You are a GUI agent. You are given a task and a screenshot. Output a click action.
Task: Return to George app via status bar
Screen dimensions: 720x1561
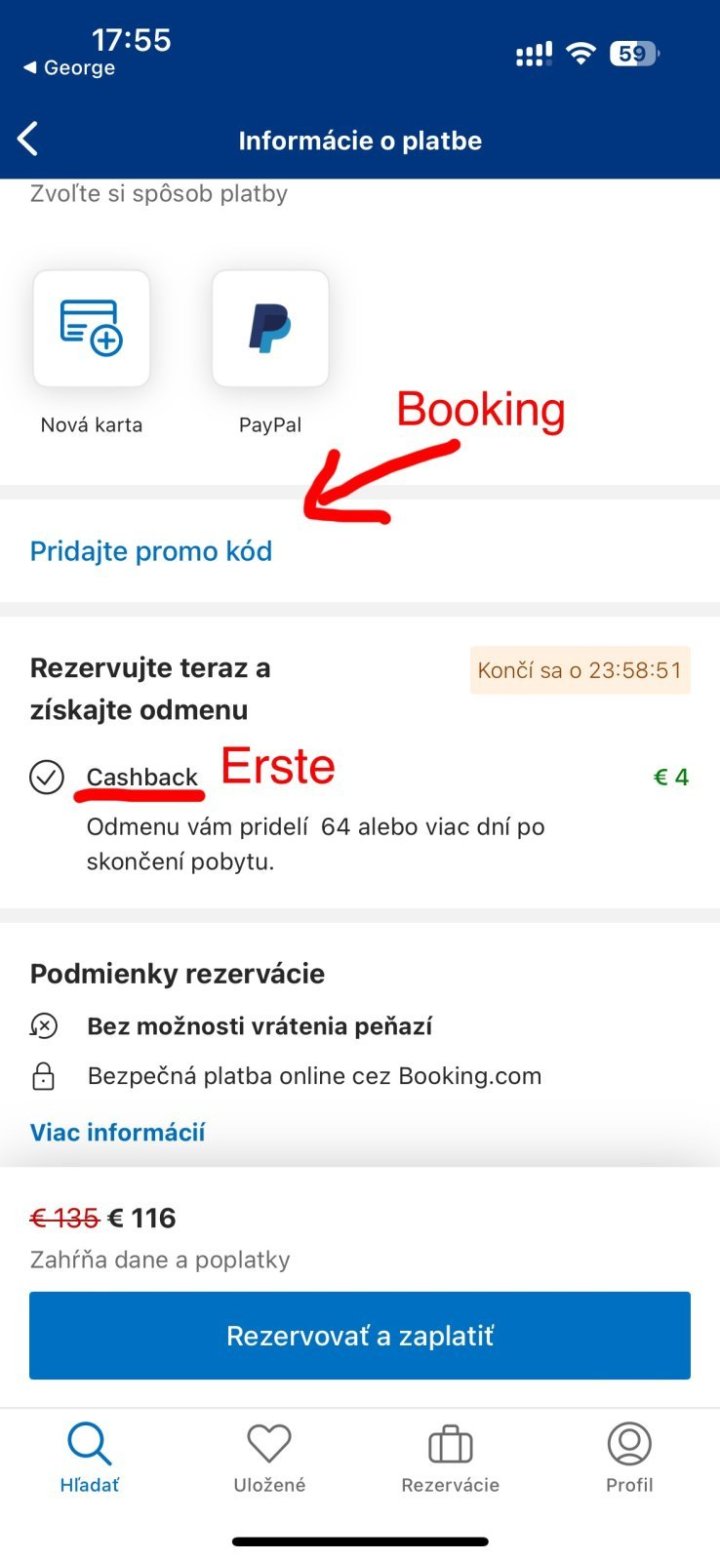click(70, 68)
